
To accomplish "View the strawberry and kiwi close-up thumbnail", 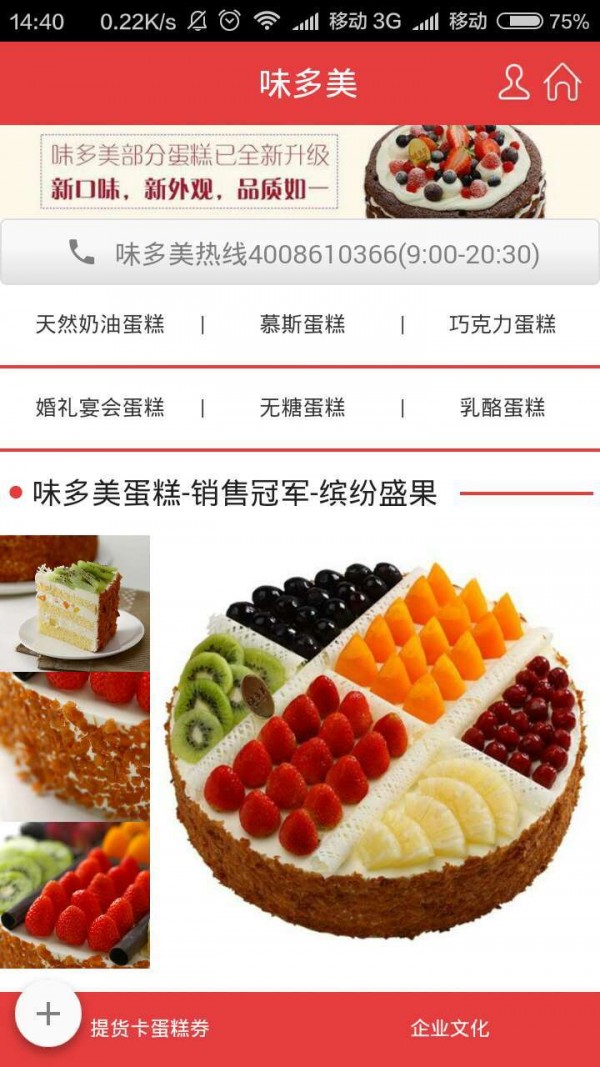I will click(75, 894).
